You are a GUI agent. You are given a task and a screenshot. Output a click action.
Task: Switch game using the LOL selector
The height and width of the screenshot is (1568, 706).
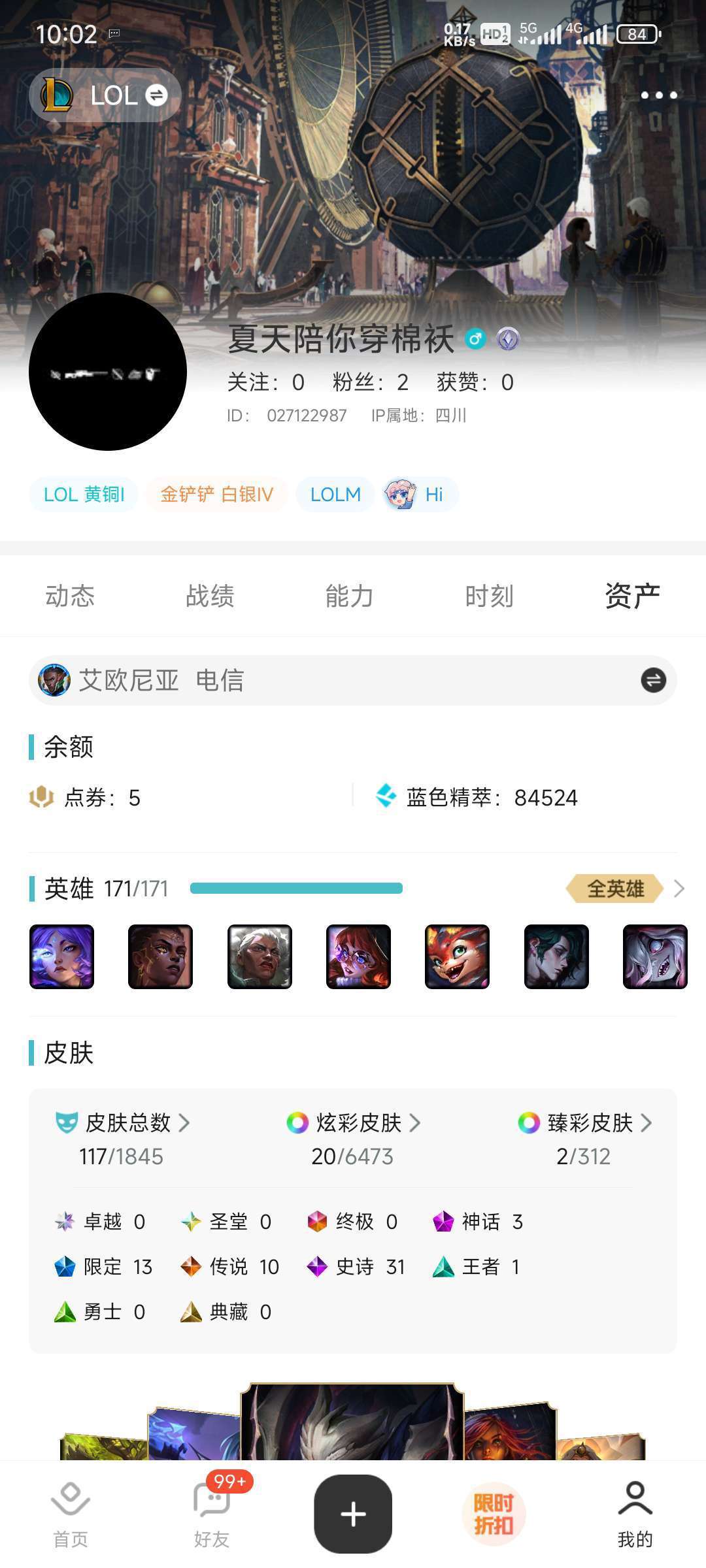pos(105,95)
